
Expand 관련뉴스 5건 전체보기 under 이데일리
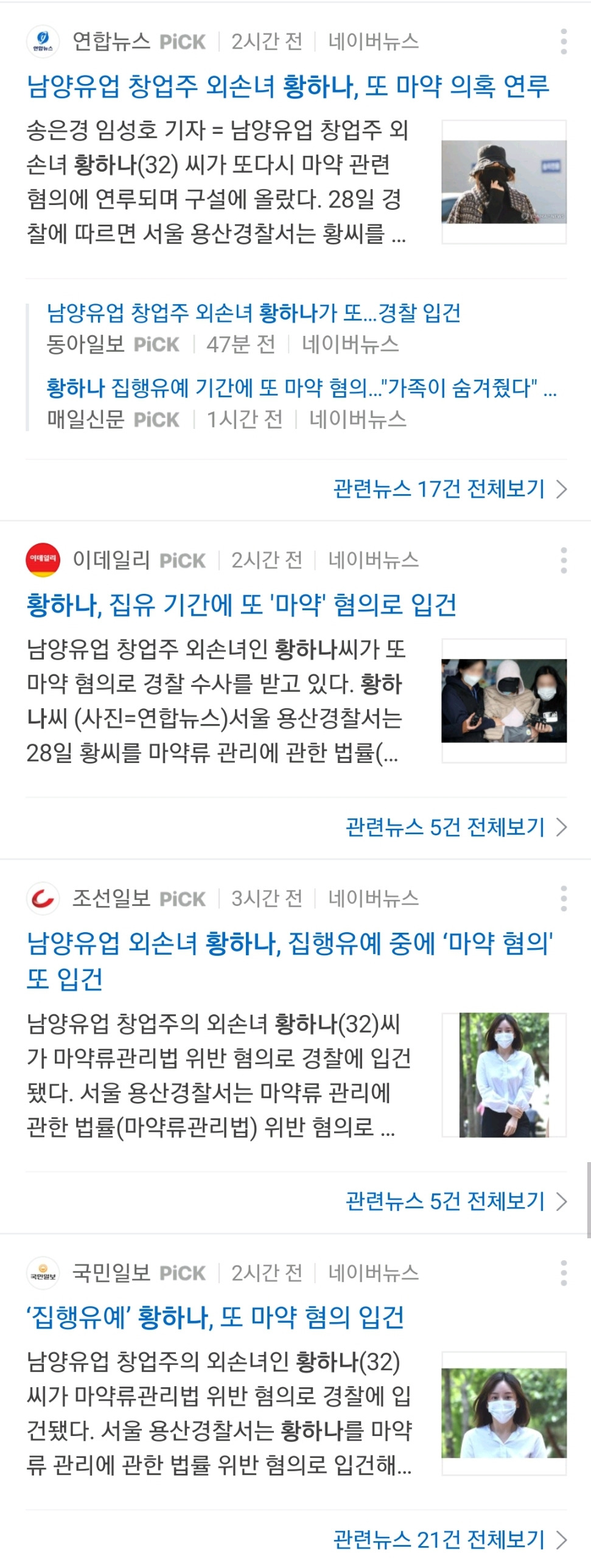click(x=455, y=828)
